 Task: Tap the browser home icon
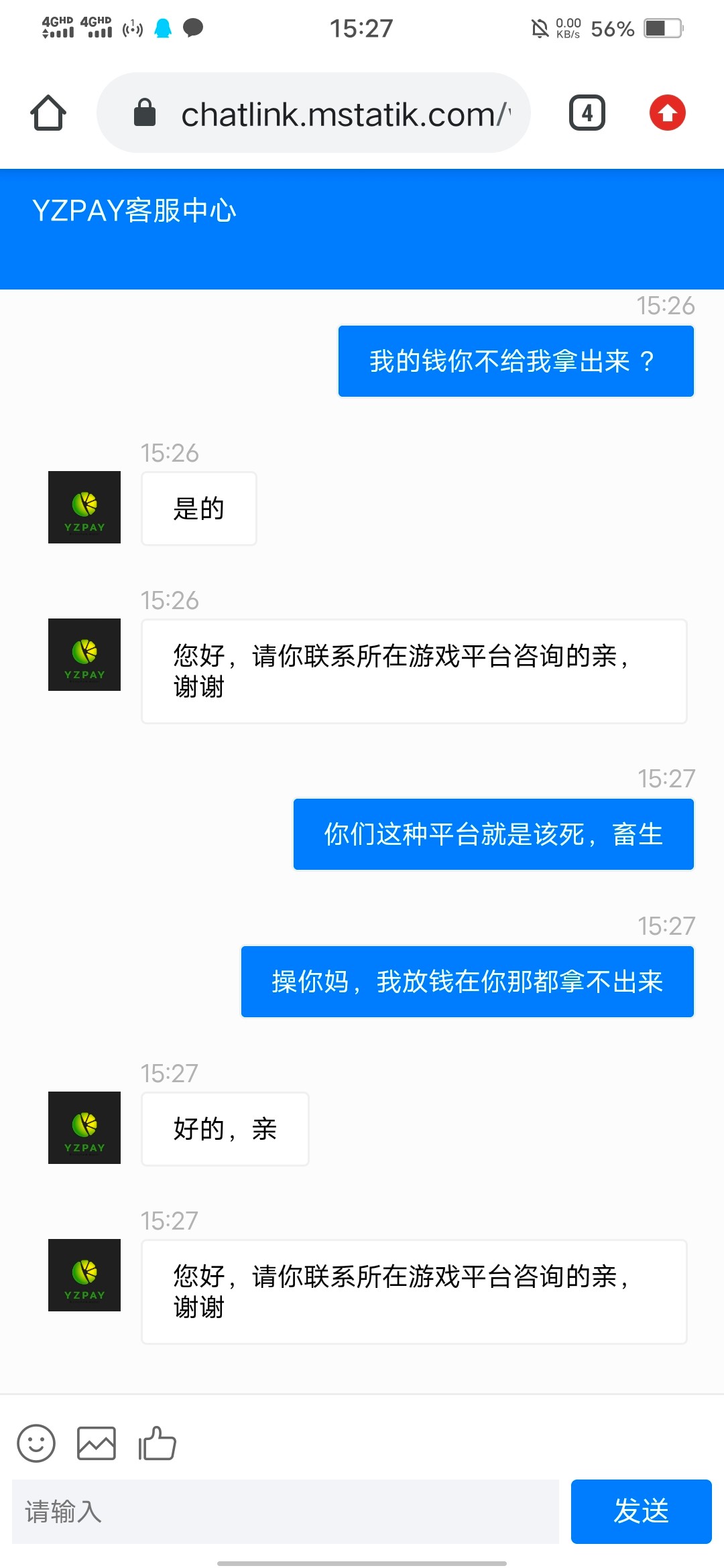click(48, 113)
